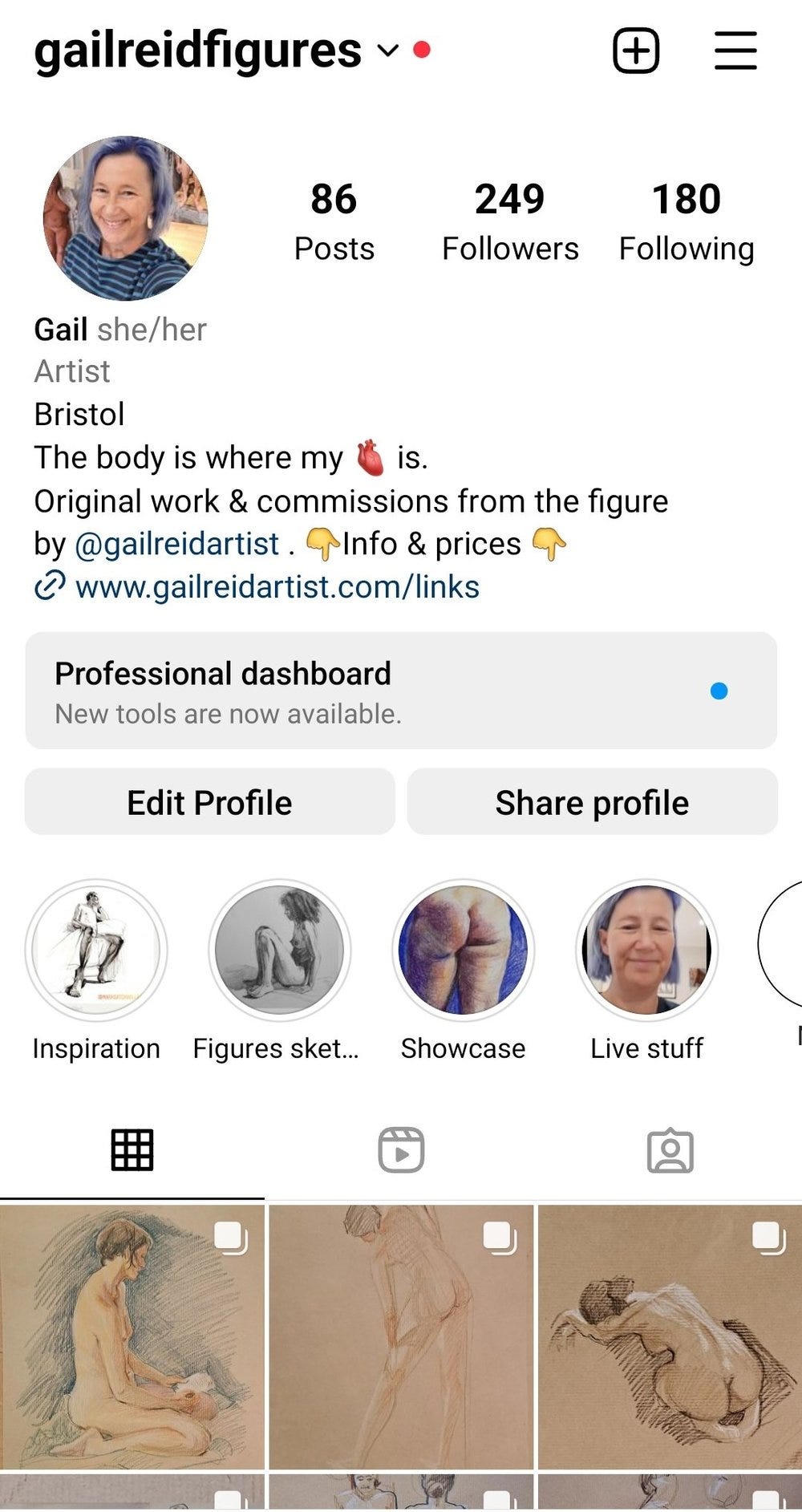Open www.gailreidartist.com/links link
The image size is (802, 1512).
coord(276,586)
